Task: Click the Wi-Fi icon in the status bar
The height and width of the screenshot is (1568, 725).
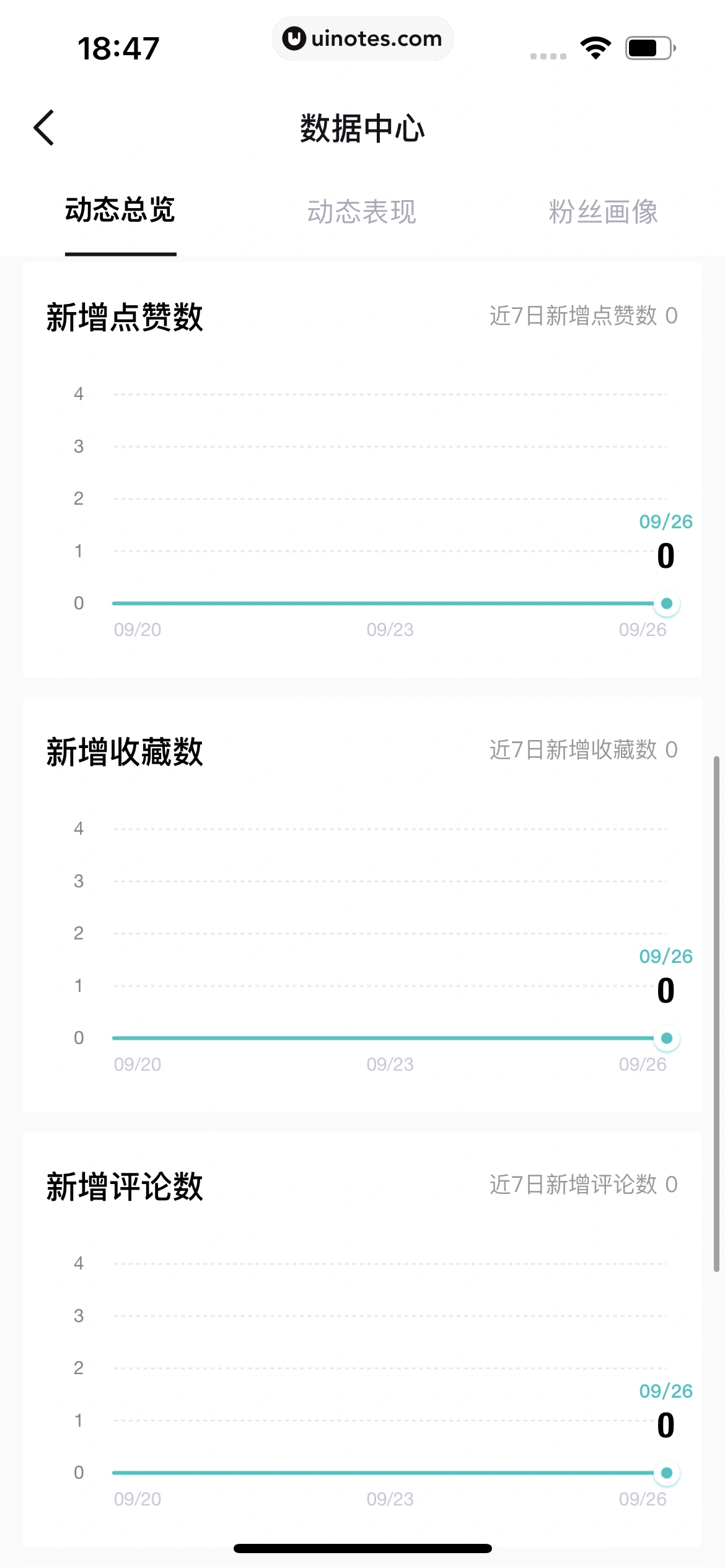Action: pyautogui.click(x=595, y=46)
